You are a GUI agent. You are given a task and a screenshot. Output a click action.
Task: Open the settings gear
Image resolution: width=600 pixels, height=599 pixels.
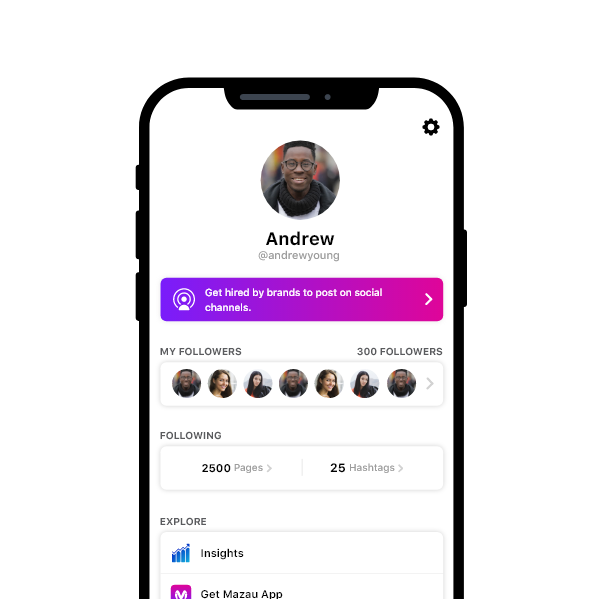(x=431, y=127)
